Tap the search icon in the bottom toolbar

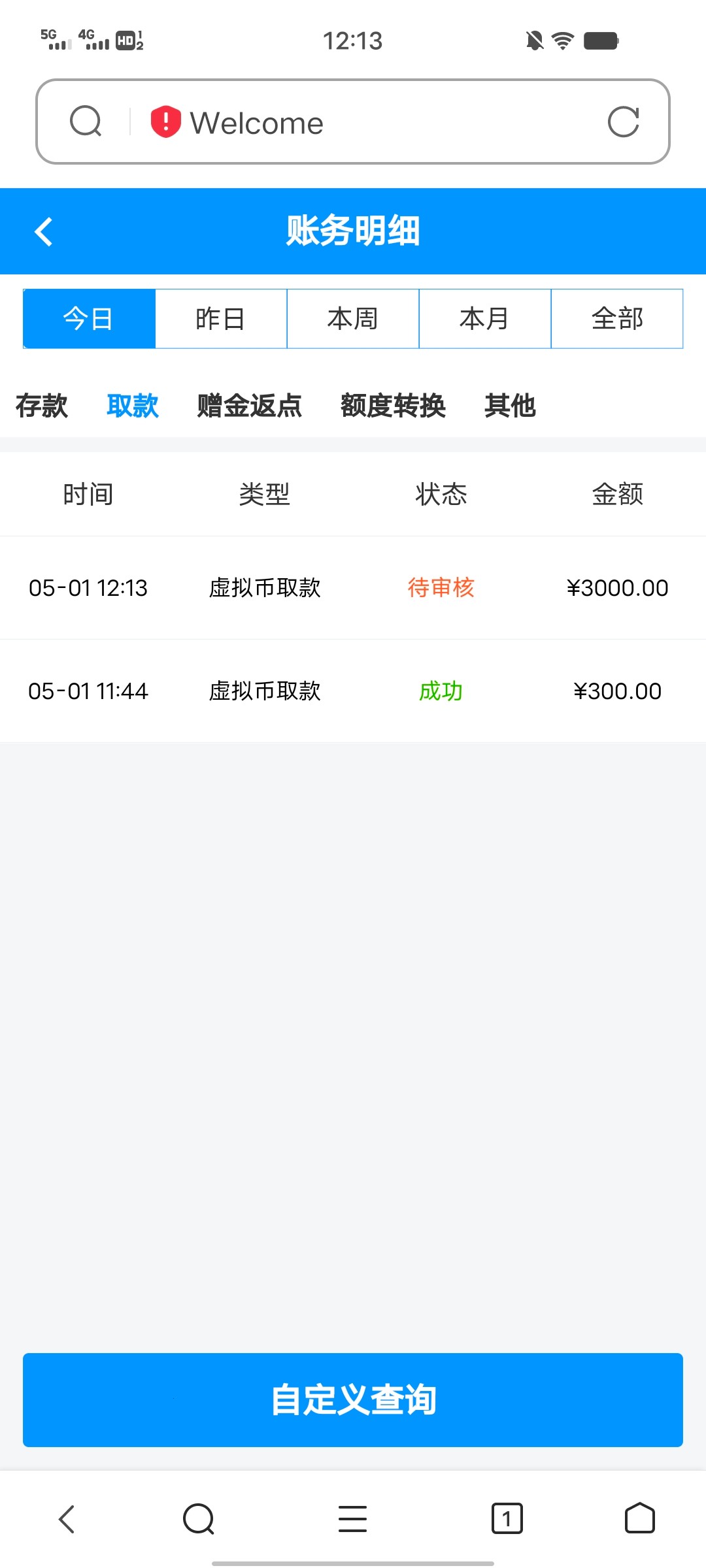tap(199, 1518)
